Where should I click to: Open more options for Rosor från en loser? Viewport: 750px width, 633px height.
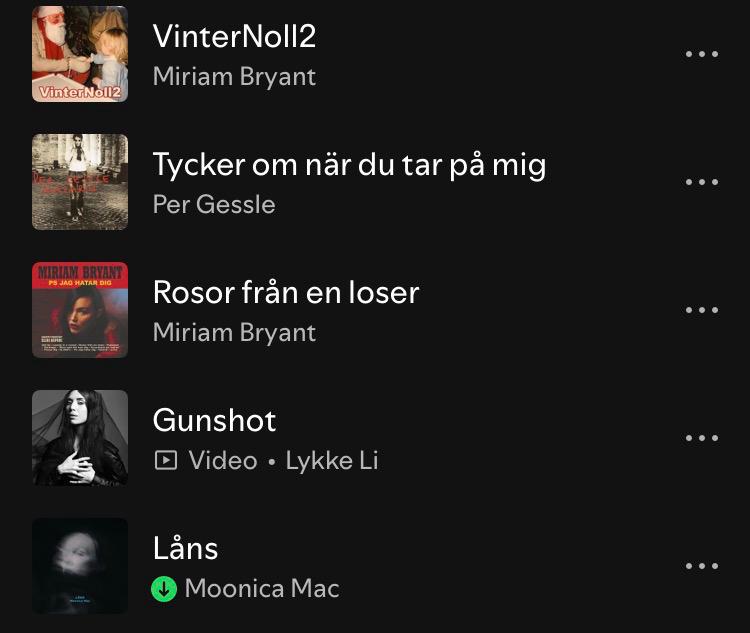click(x=702, y=310)
